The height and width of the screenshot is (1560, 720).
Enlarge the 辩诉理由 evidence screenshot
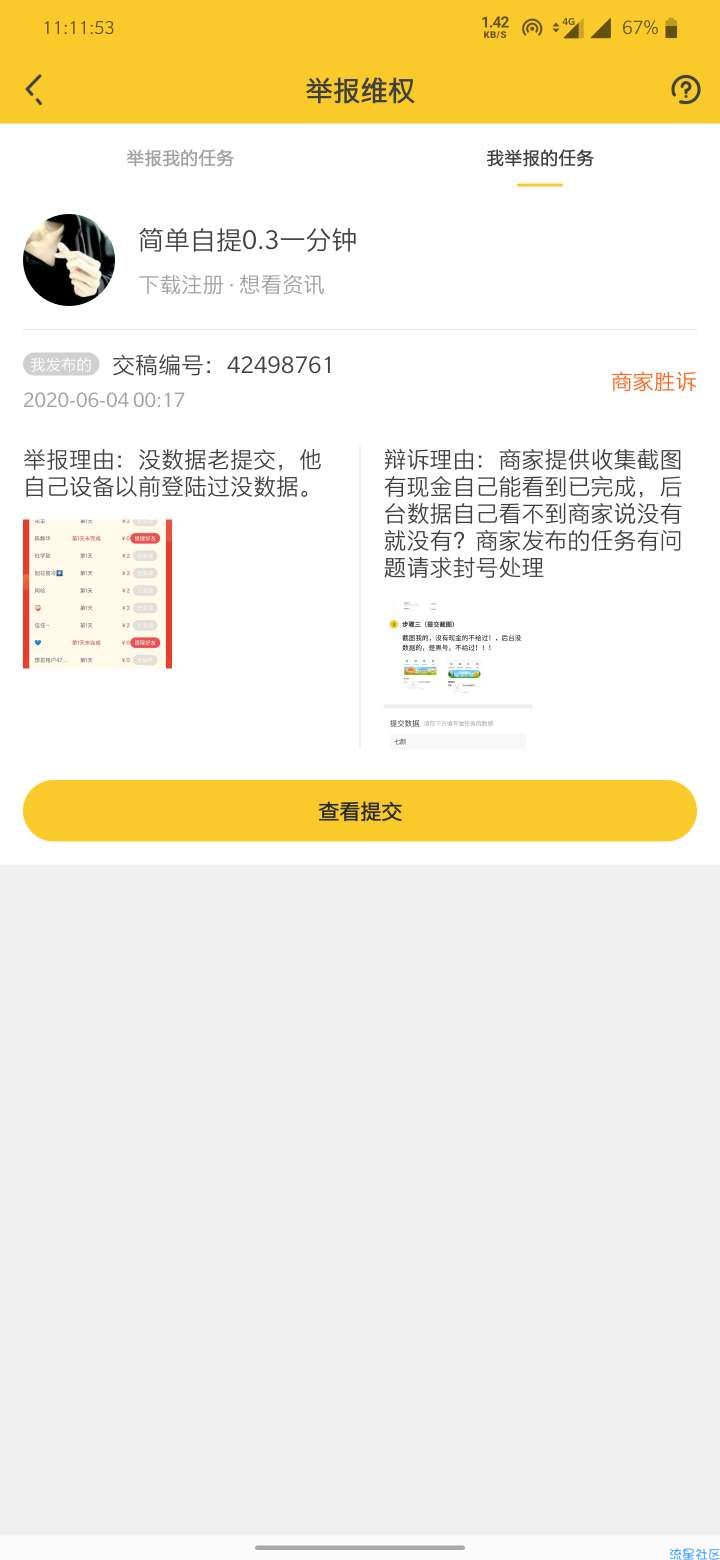458,673
